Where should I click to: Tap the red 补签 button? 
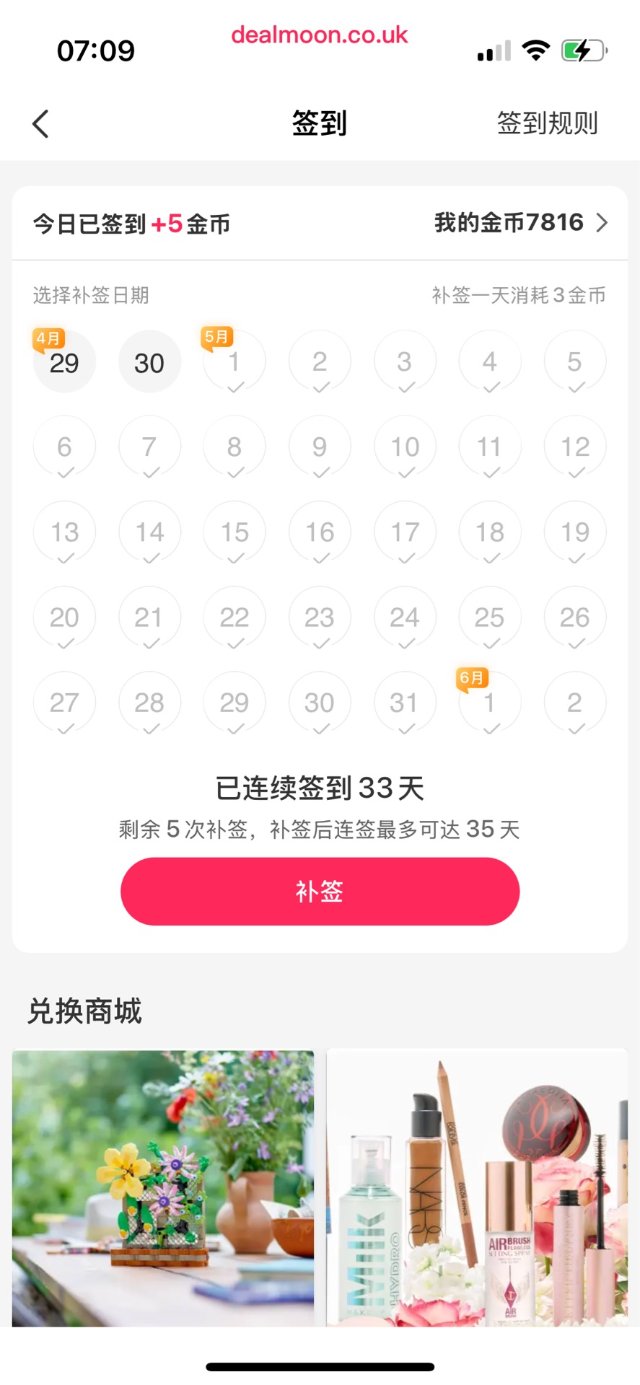click(x=320, y=891)
